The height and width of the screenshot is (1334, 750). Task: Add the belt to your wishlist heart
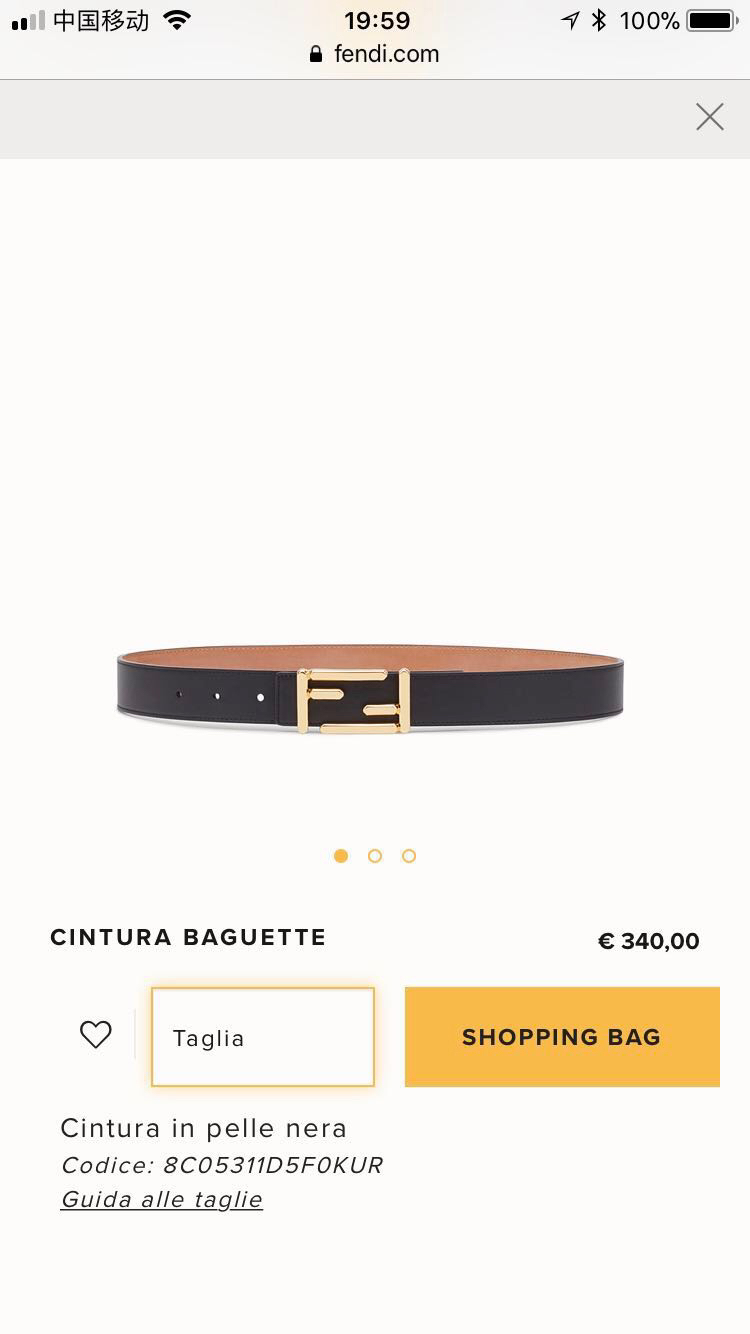click(x=96, y=1035)
